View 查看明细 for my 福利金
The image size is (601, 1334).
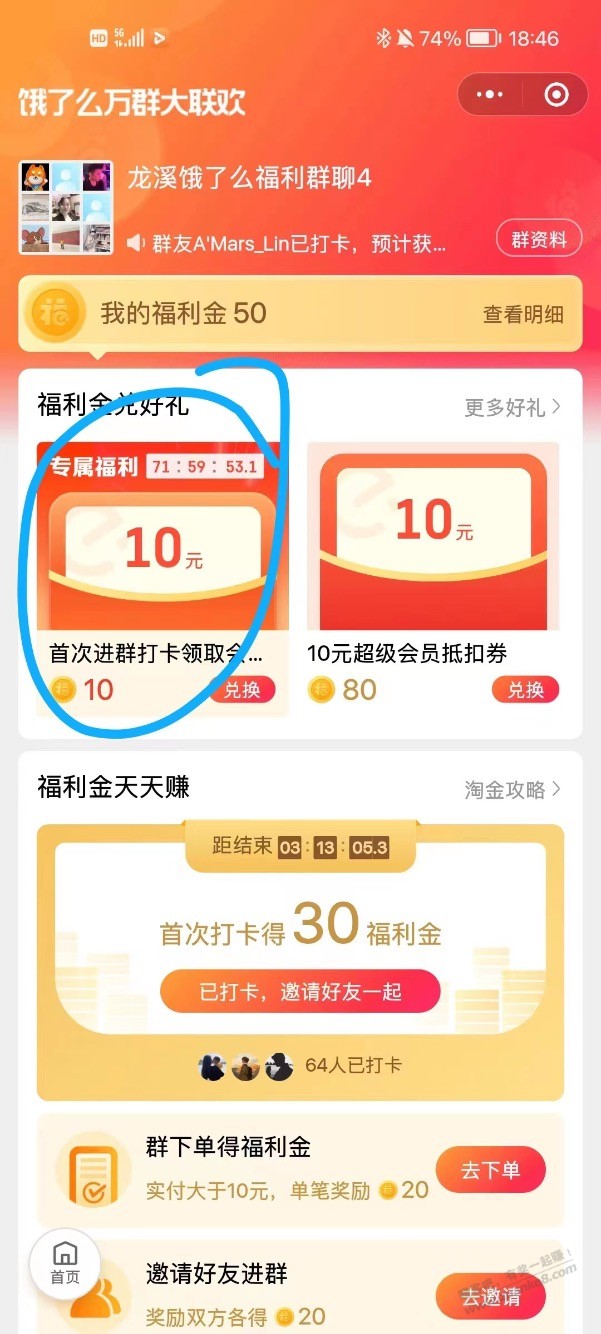pyautogui.click(x=523, y=314)
